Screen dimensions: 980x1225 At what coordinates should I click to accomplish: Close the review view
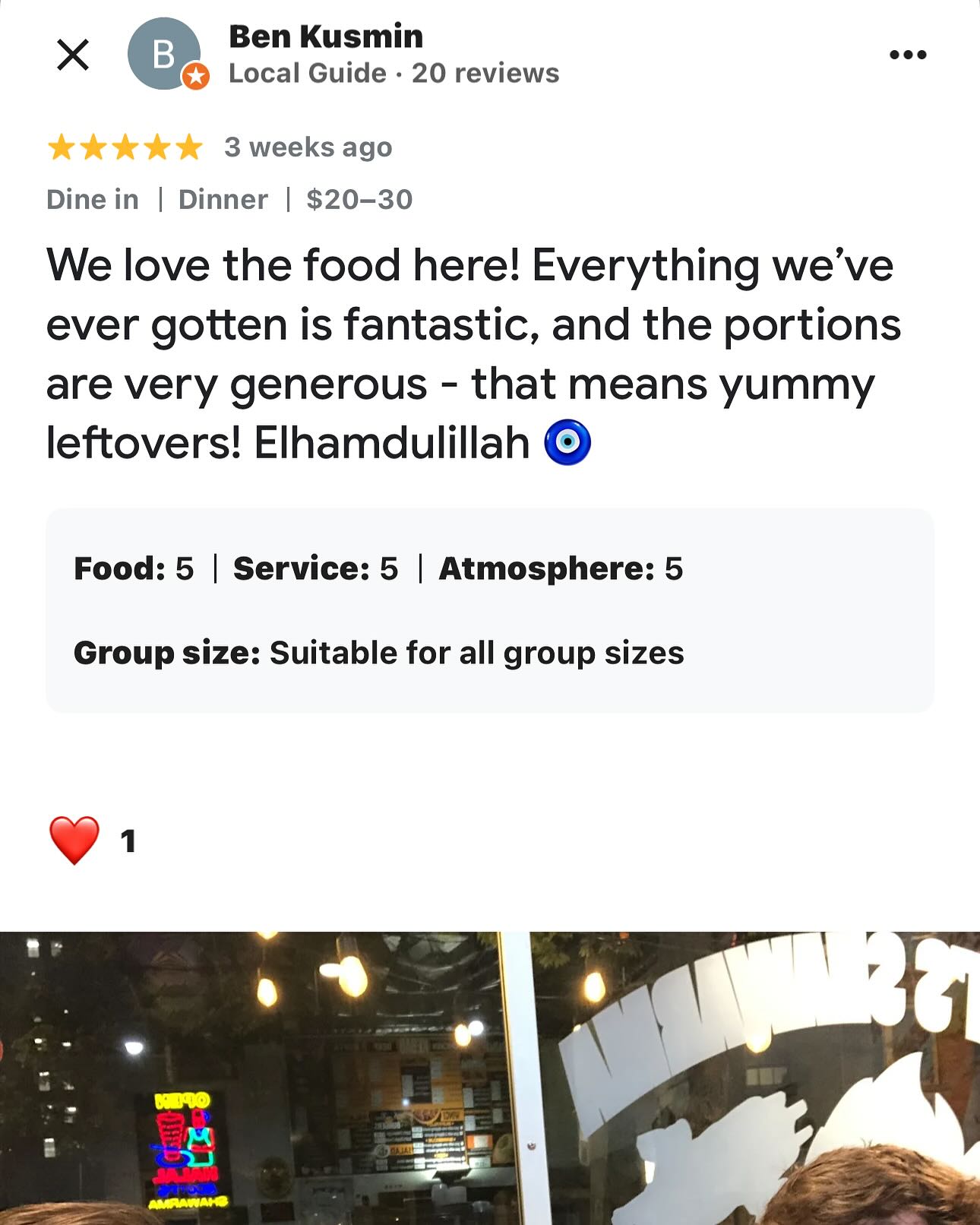pyautogui.click(x=73, y=55)
